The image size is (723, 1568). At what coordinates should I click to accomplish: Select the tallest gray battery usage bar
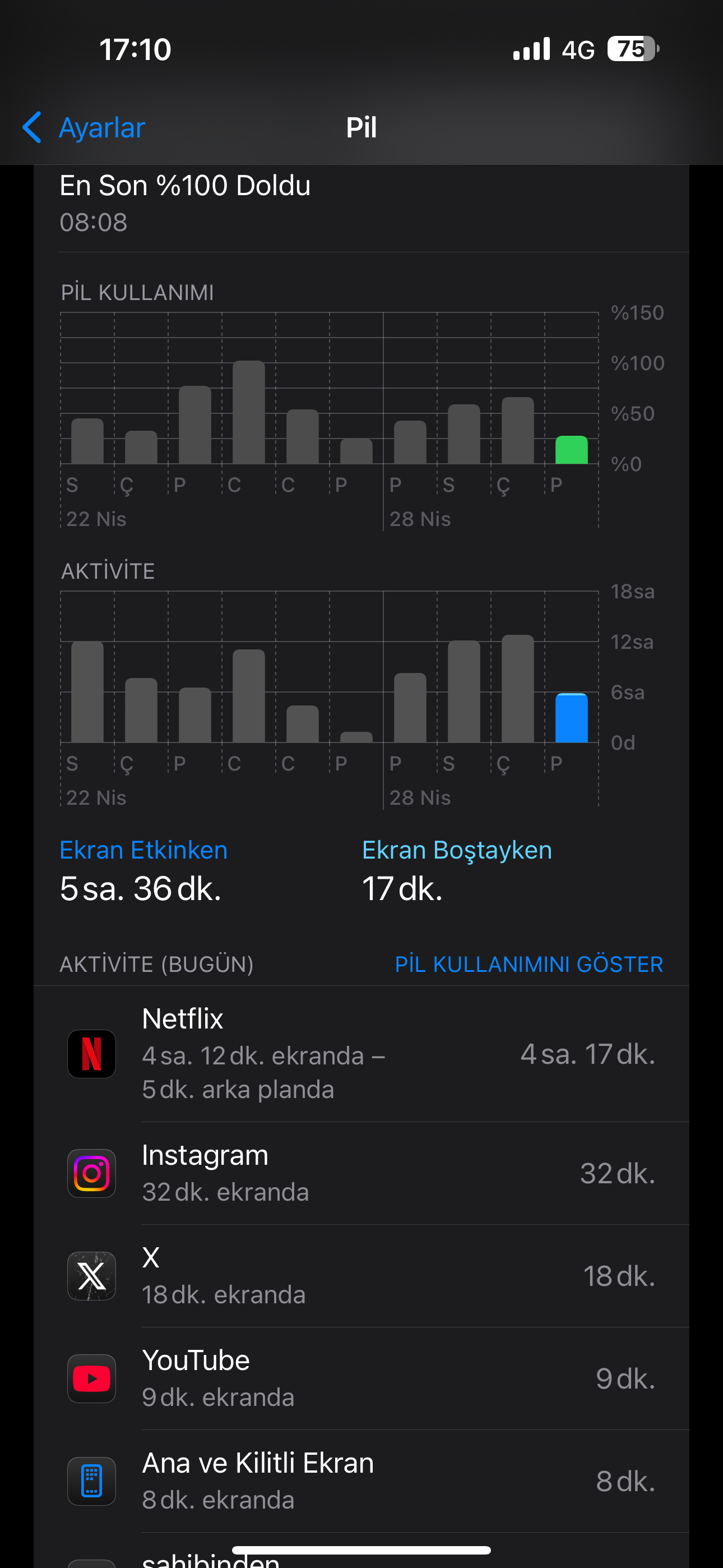click(248, 412)
